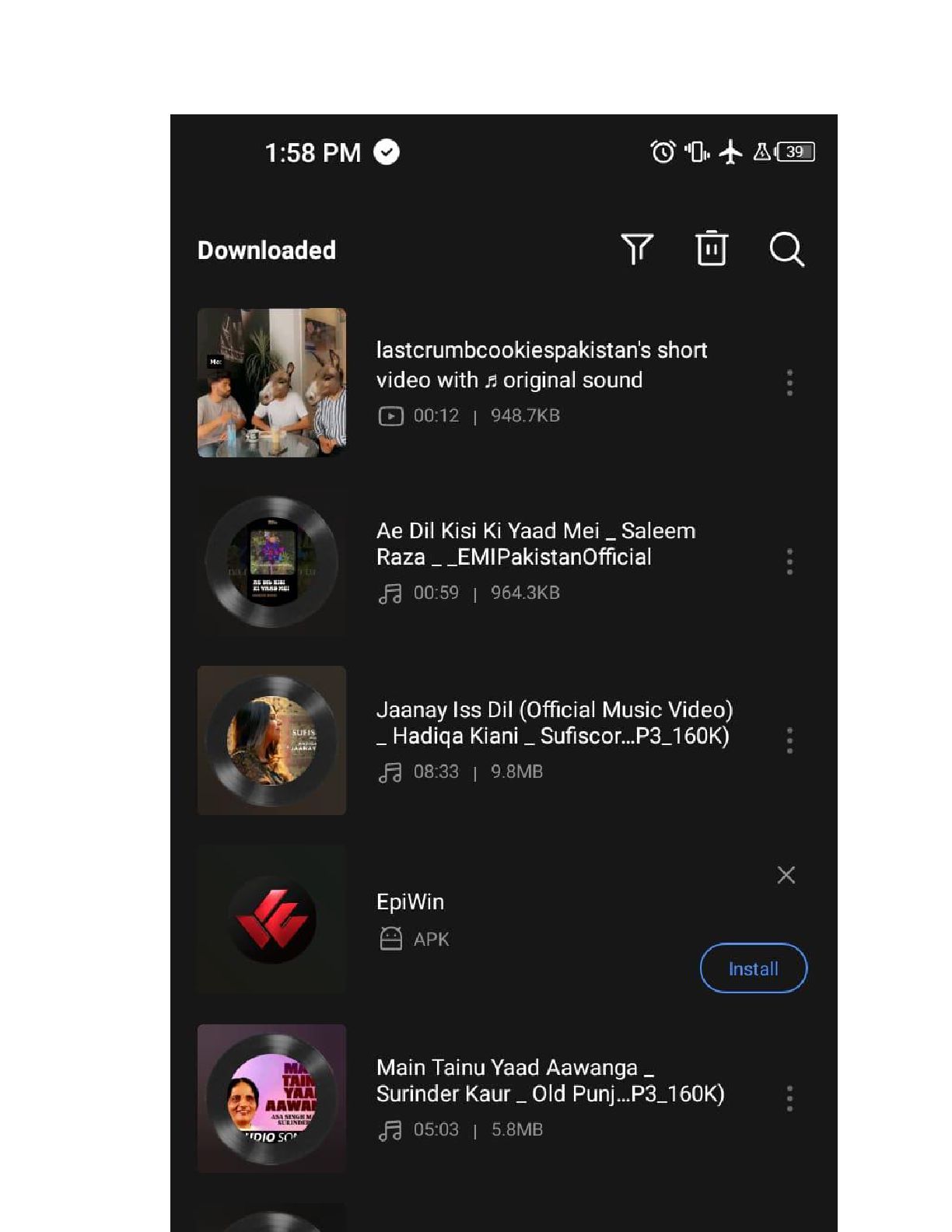Tap the trash icon to delete downloads
The image size is (952, 1232).
click(712, 249)
